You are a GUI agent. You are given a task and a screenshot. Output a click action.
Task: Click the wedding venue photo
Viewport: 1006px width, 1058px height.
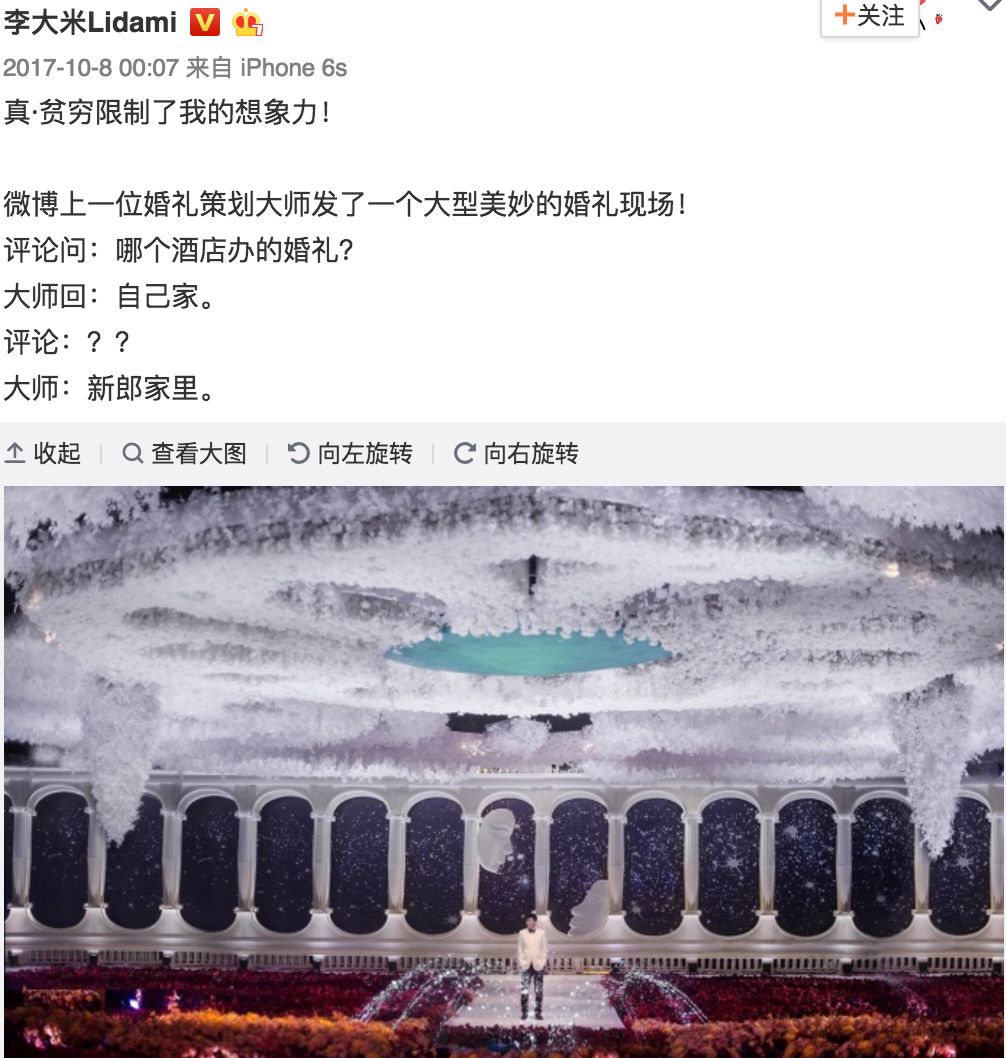pos(503,770)
